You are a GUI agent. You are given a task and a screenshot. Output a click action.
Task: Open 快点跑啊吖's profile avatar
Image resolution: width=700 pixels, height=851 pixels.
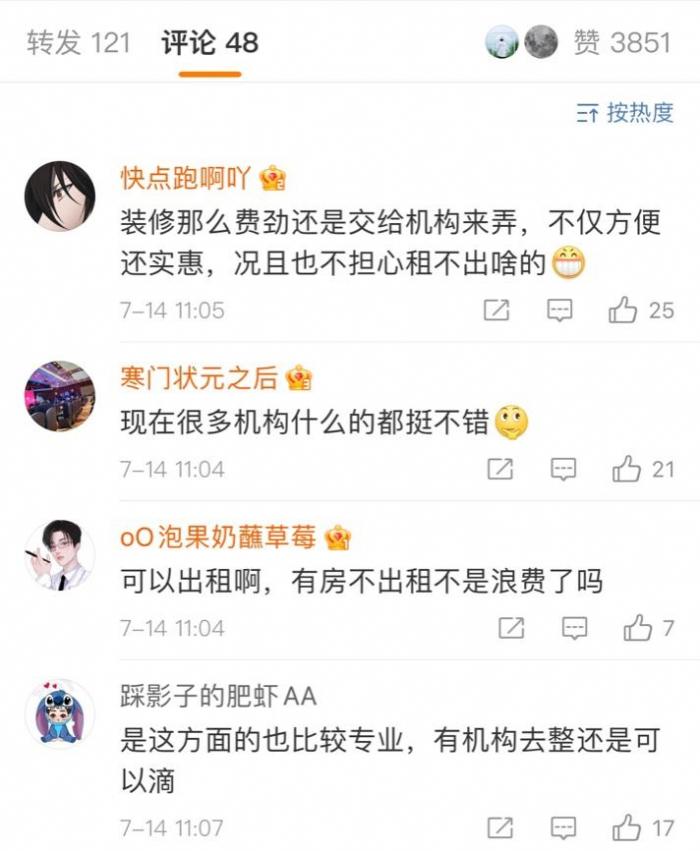pyautogui.click(x=60, y=197)
